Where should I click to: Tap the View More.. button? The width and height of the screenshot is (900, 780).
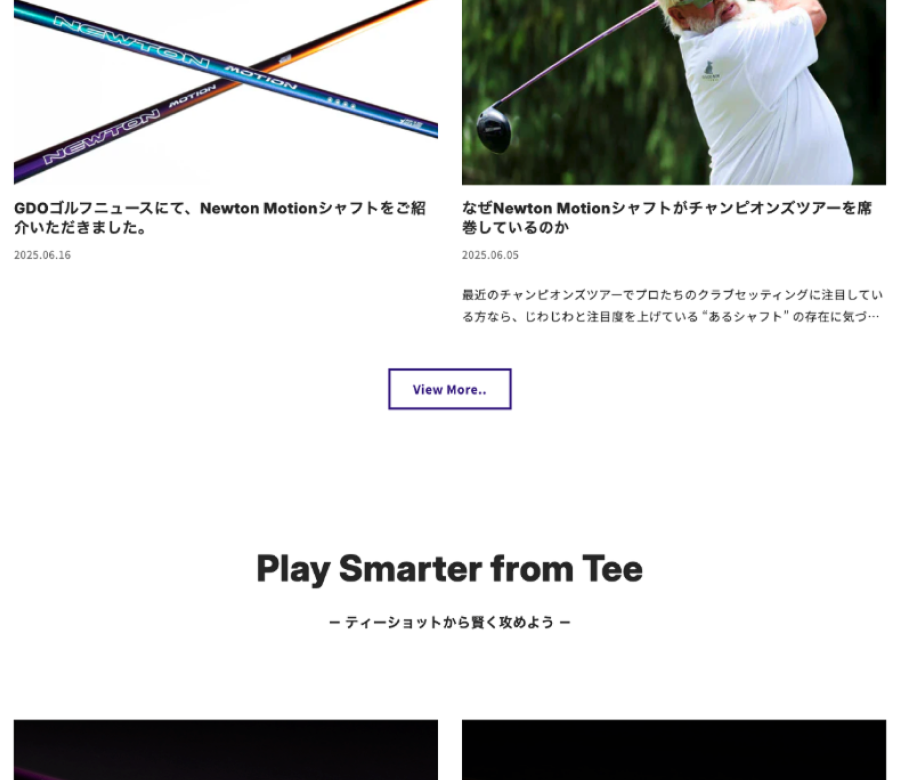pos(449,389)
